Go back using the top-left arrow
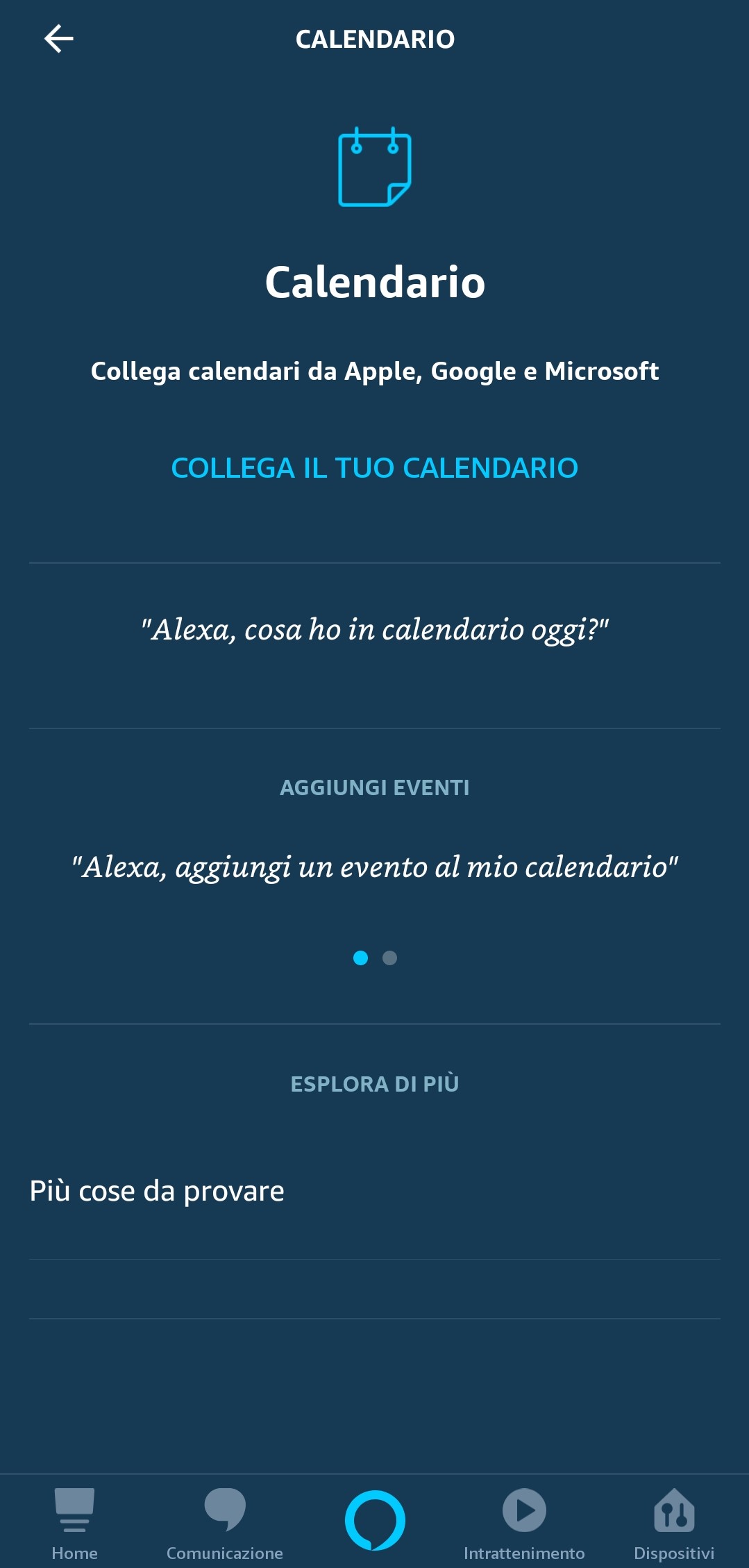The image size is (749, 1568). point(59,39)
